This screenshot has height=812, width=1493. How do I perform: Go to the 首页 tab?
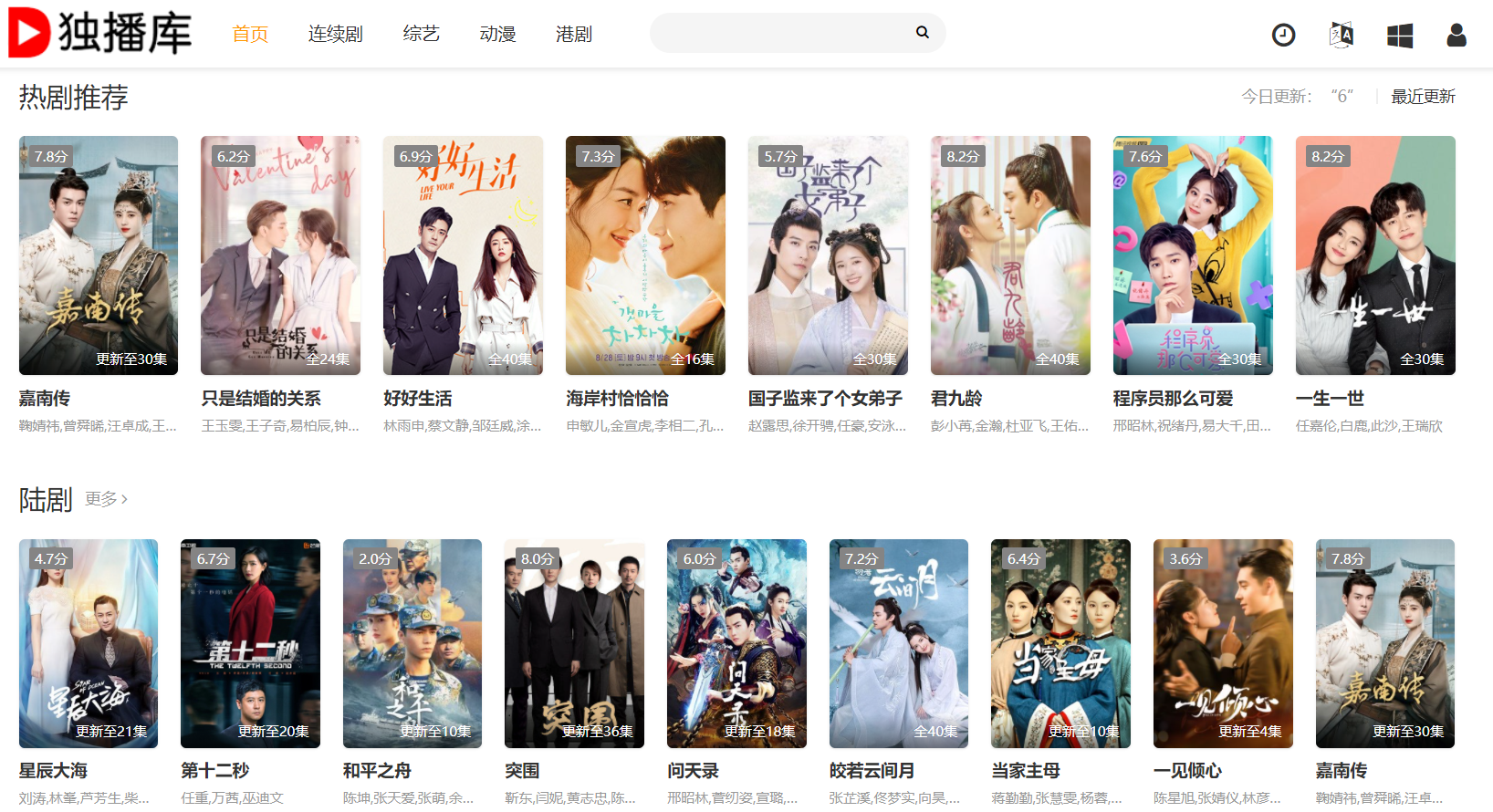pos(249,34)
